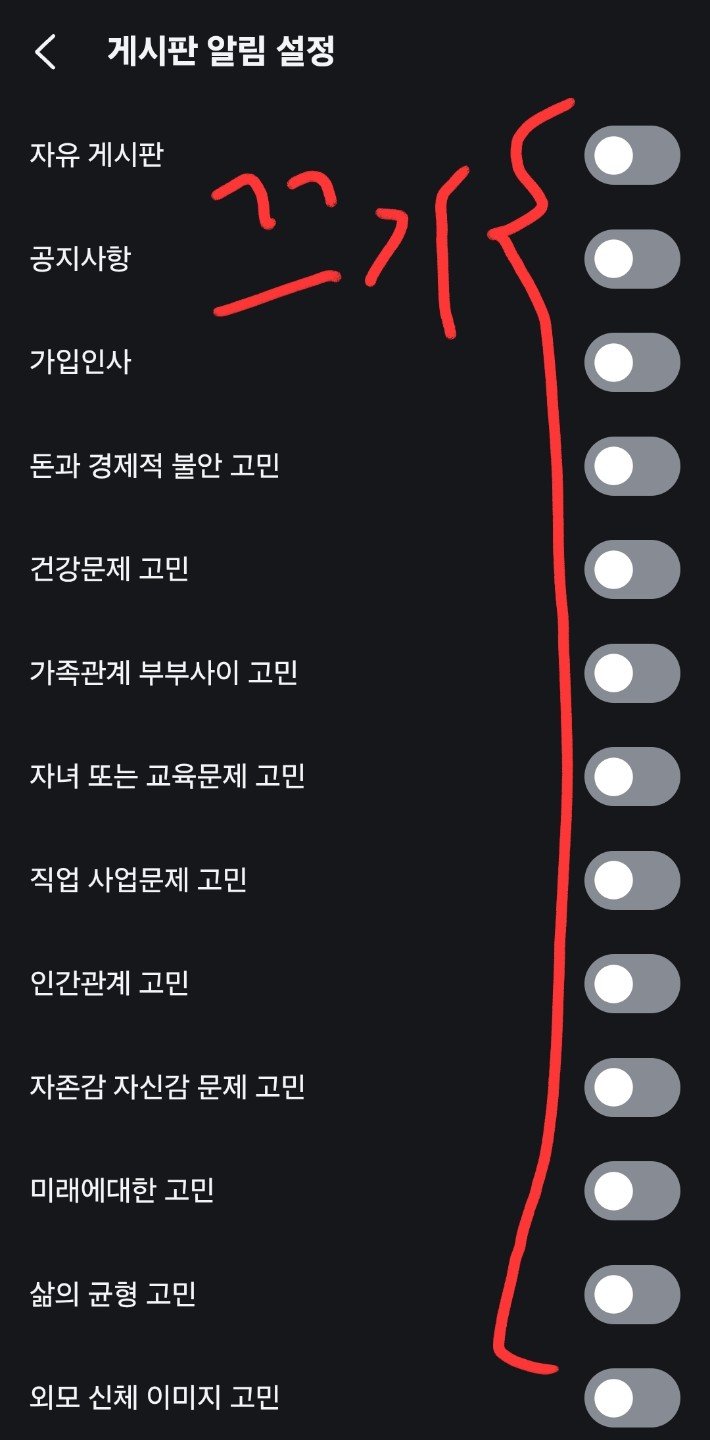Switch on 돈과 경제적 불안 고민 alerts
Screen dimensions: 710x1440
[632, 466]
